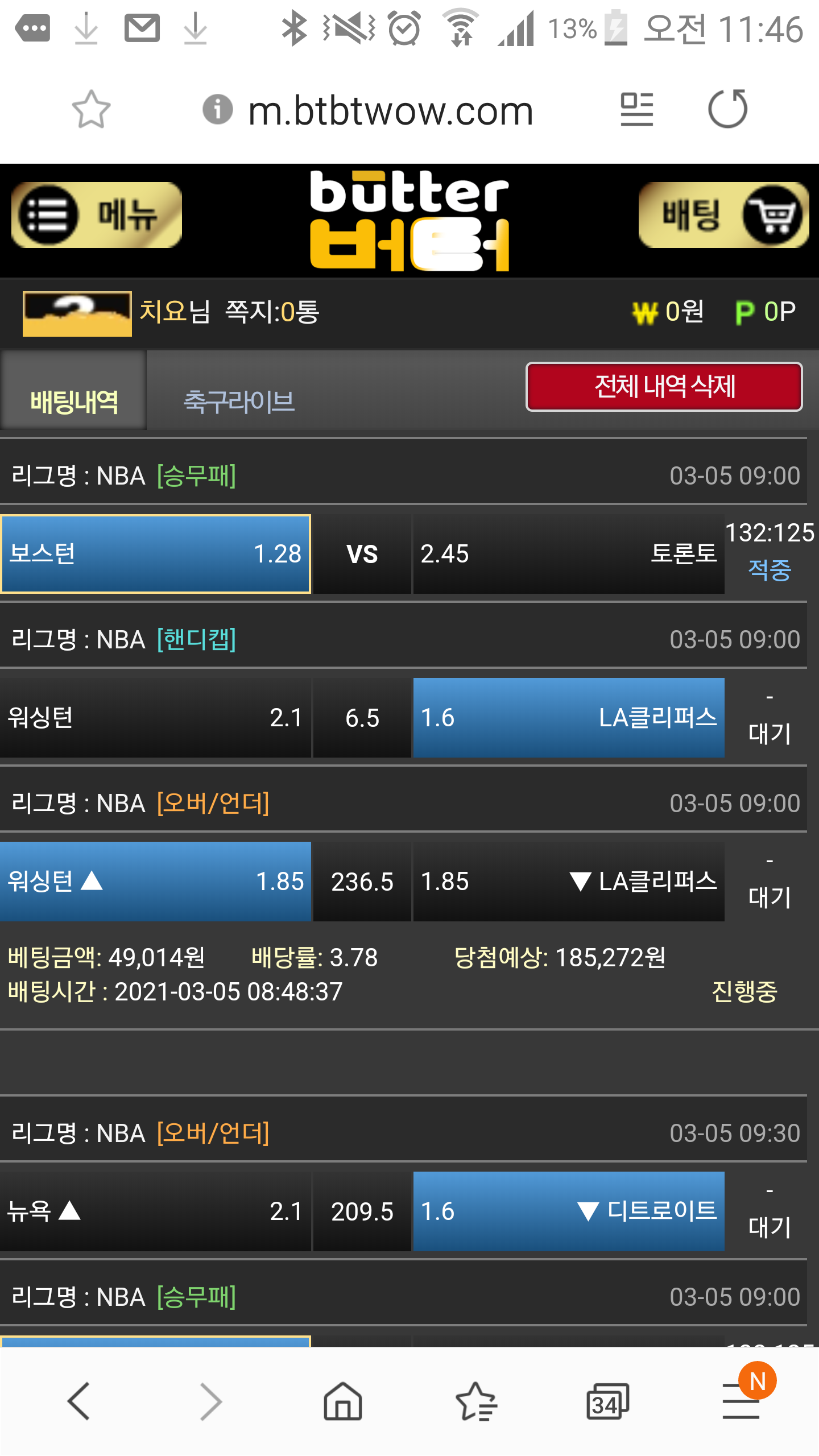Open the 배팅 cart button

(723, 215)
